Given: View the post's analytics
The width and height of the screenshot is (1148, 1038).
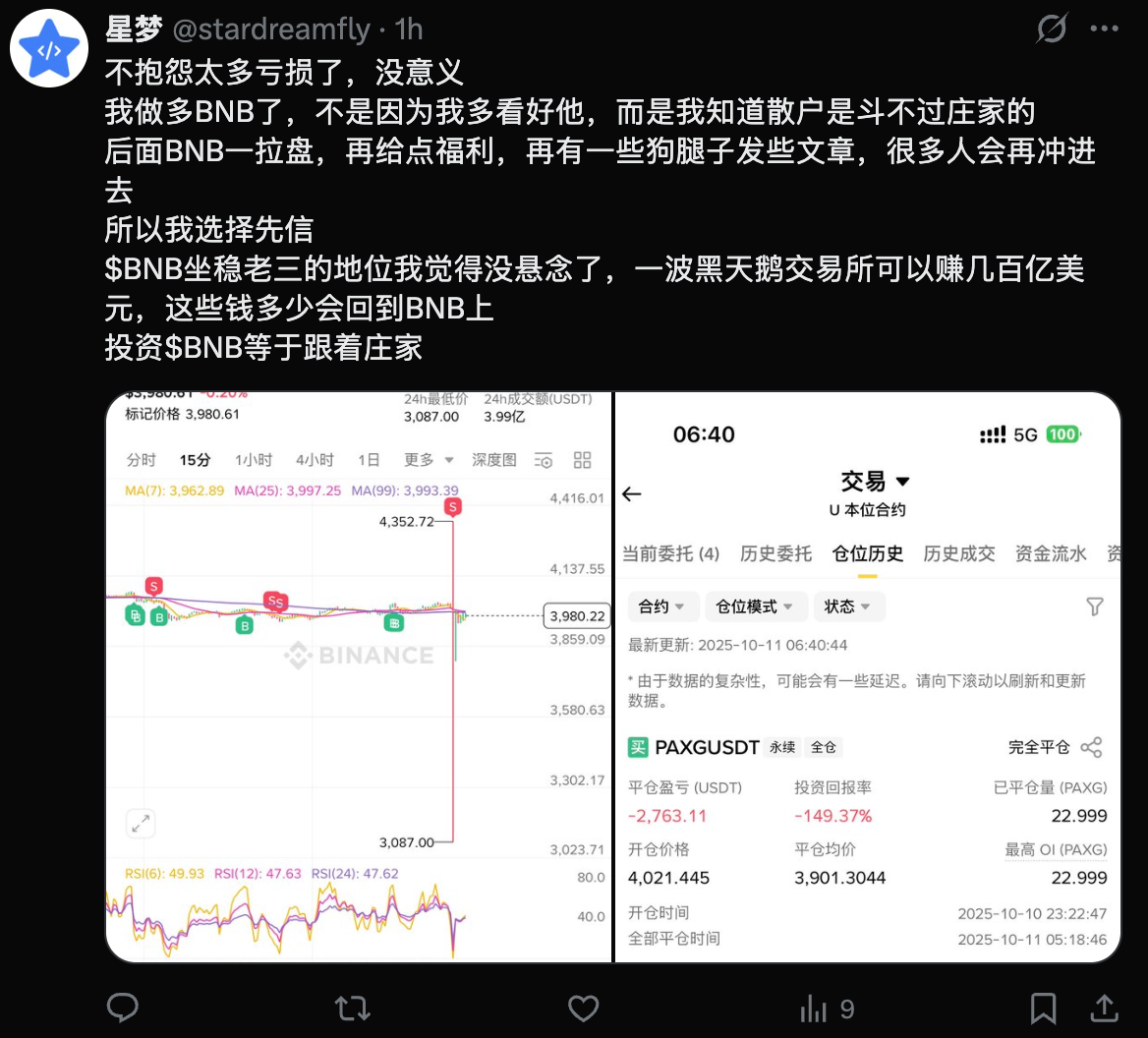Looking at the screenshot, I should [827, 1008].
